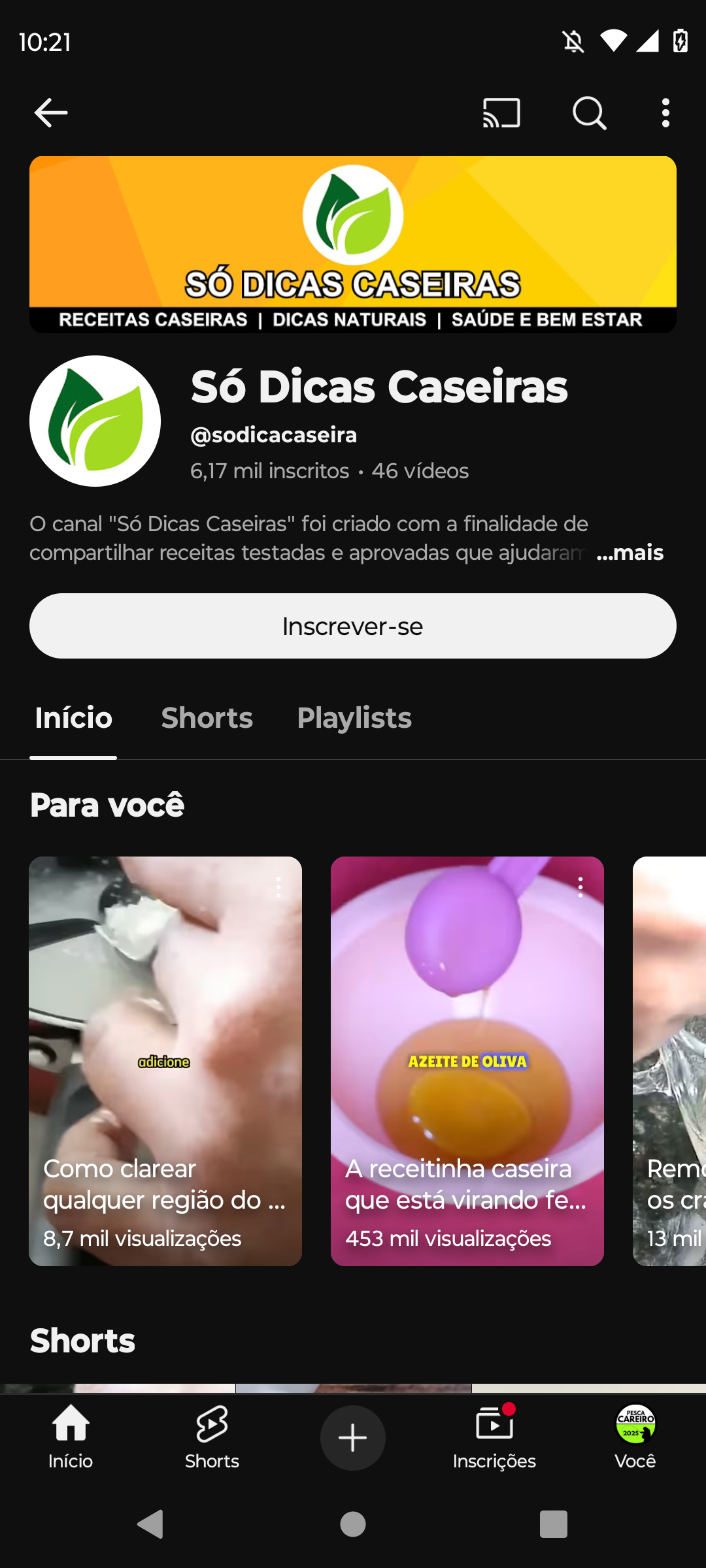Expand channel description with ...mais
The image size is (706, 1568).
[630, 553]
